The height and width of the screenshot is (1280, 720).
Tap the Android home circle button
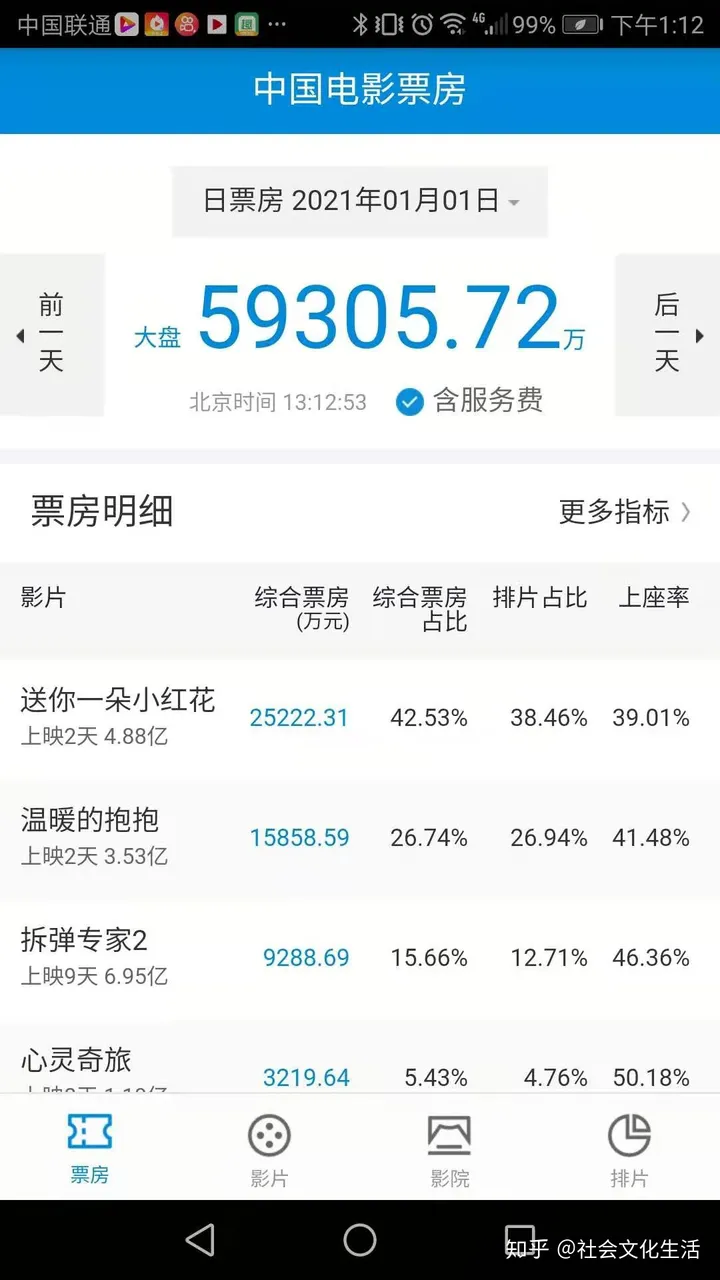pyautogui.click(x=360, y=1240)
